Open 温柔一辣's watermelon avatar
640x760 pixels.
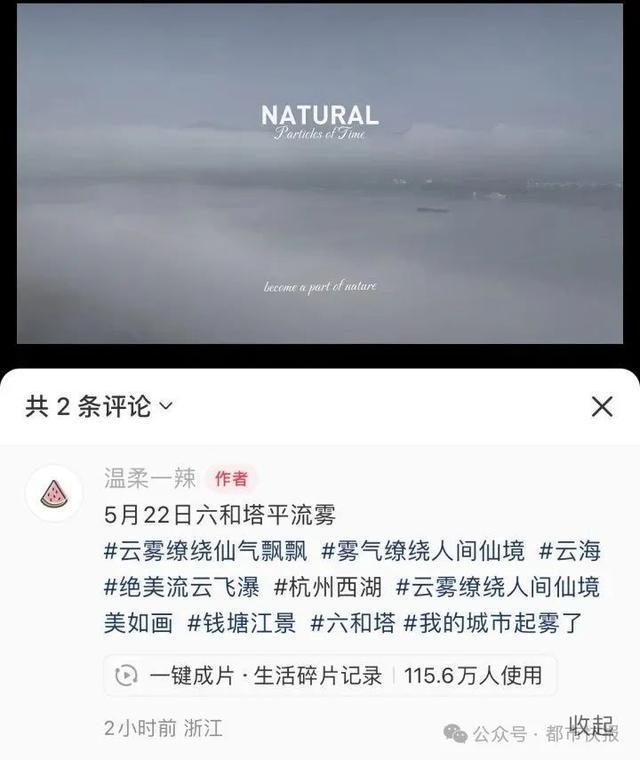click(x=53, y=493)
